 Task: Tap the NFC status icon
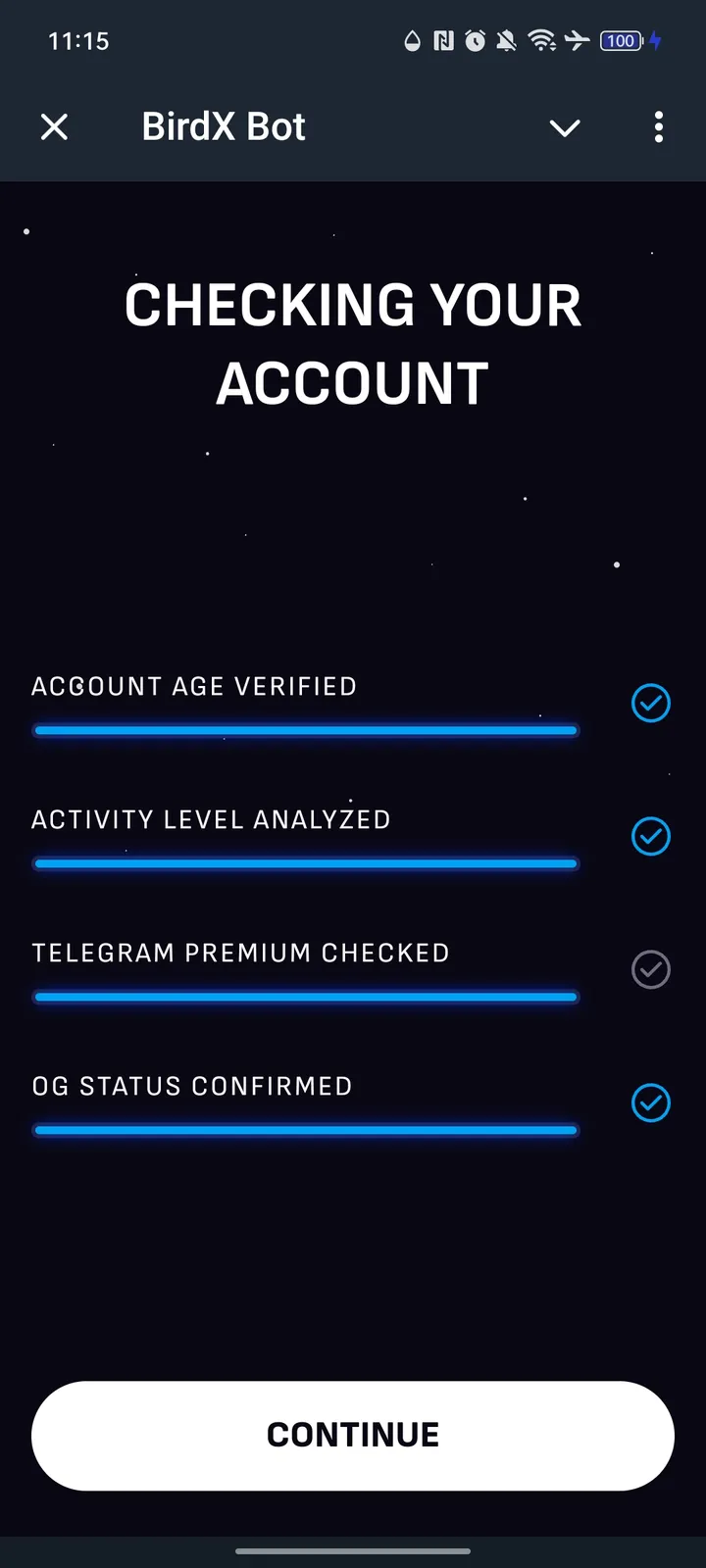(443, 41)
